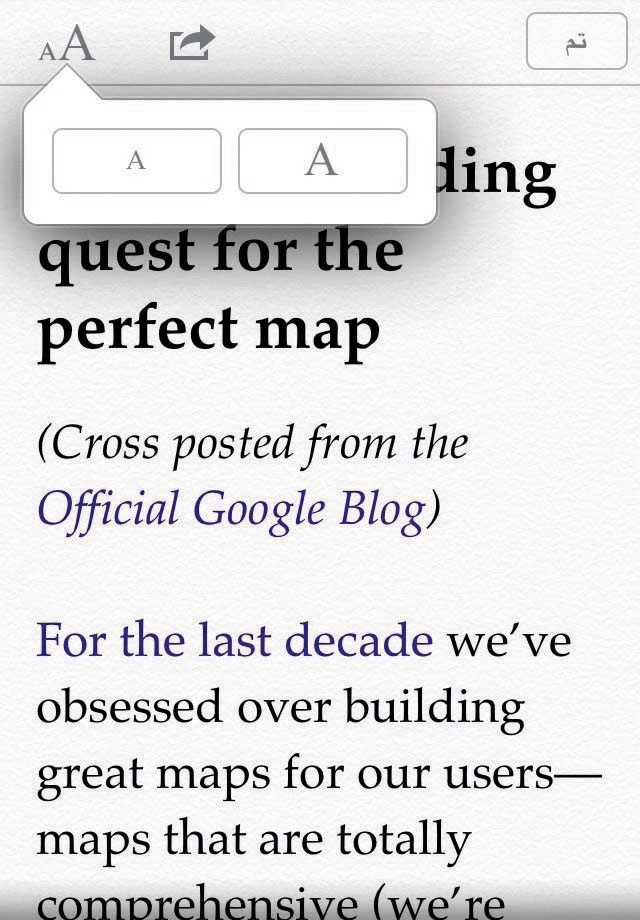The height and width of the screenshot is (920, 640).
Task: Tap the تم done button
Action: pos(576,43)
